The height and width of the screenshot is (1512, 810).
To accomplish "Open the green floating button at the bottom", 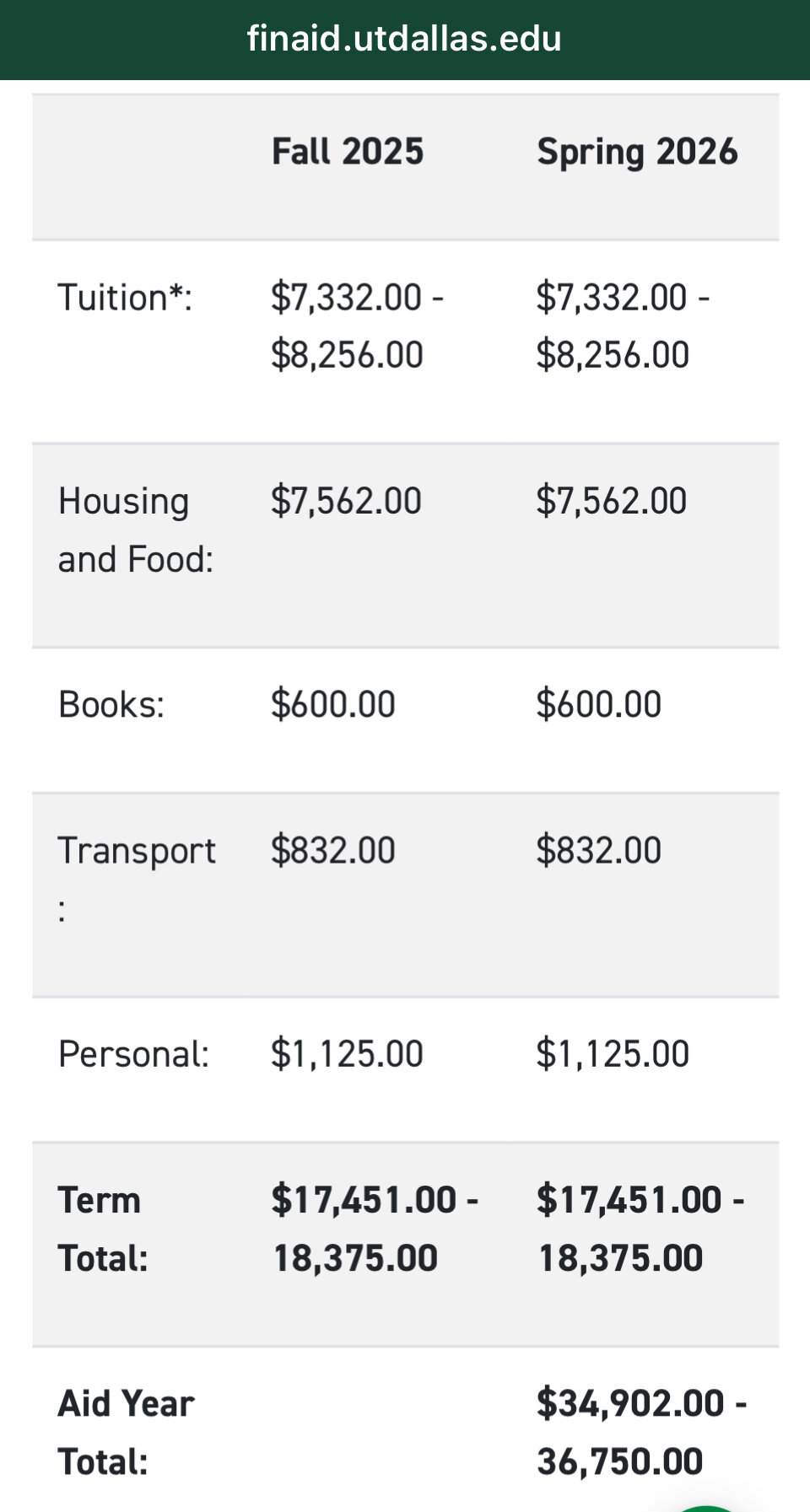I will coord(707,1508).
